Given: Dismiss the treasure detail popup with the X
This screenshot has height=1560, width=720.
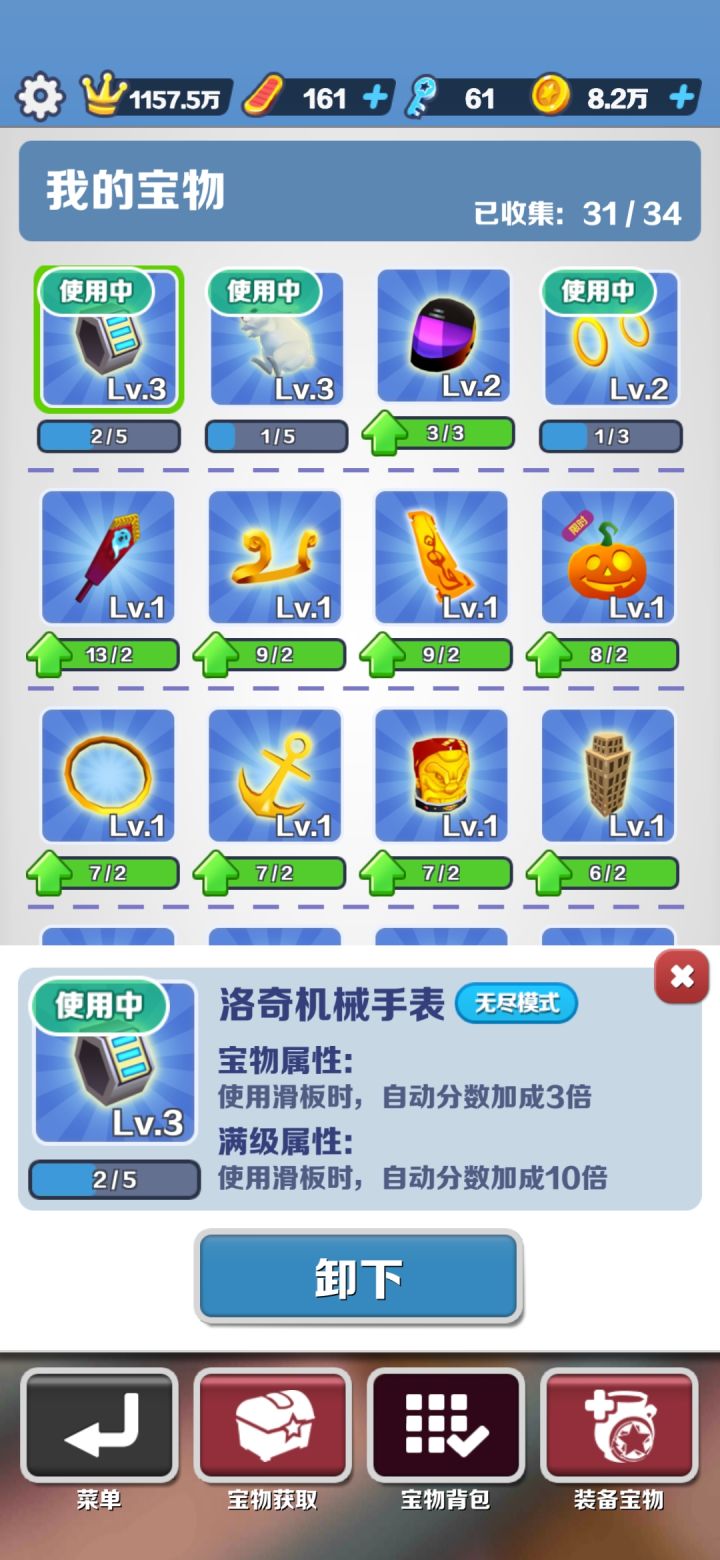Looking at the screenshot, I should click(681, 978).
